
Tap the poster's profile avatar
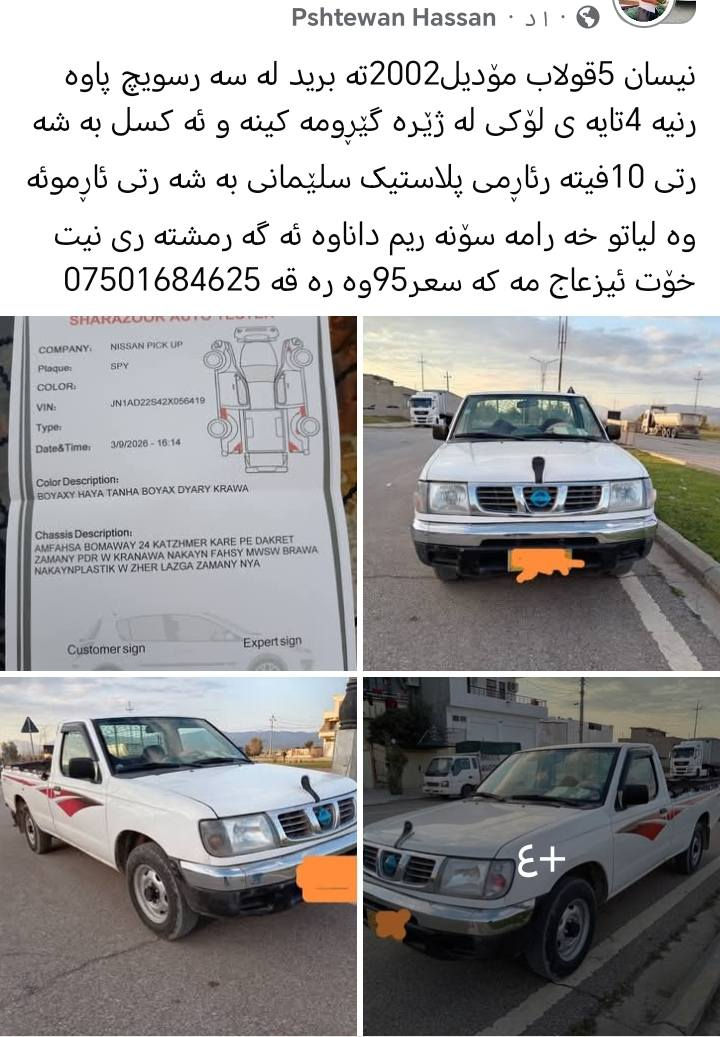[x=654, y=10]
